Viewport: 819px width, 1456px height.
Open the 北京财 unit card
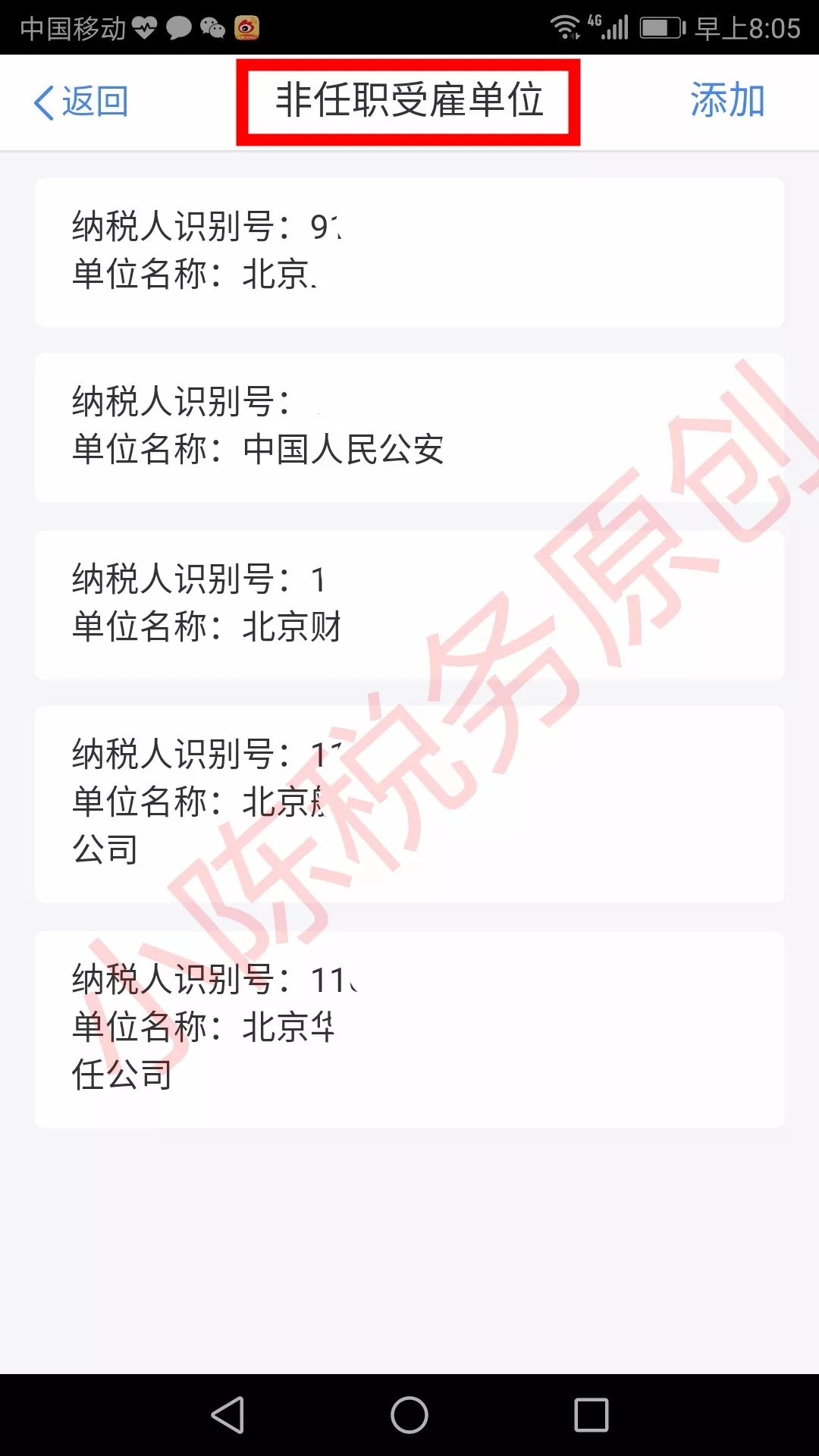409,604
